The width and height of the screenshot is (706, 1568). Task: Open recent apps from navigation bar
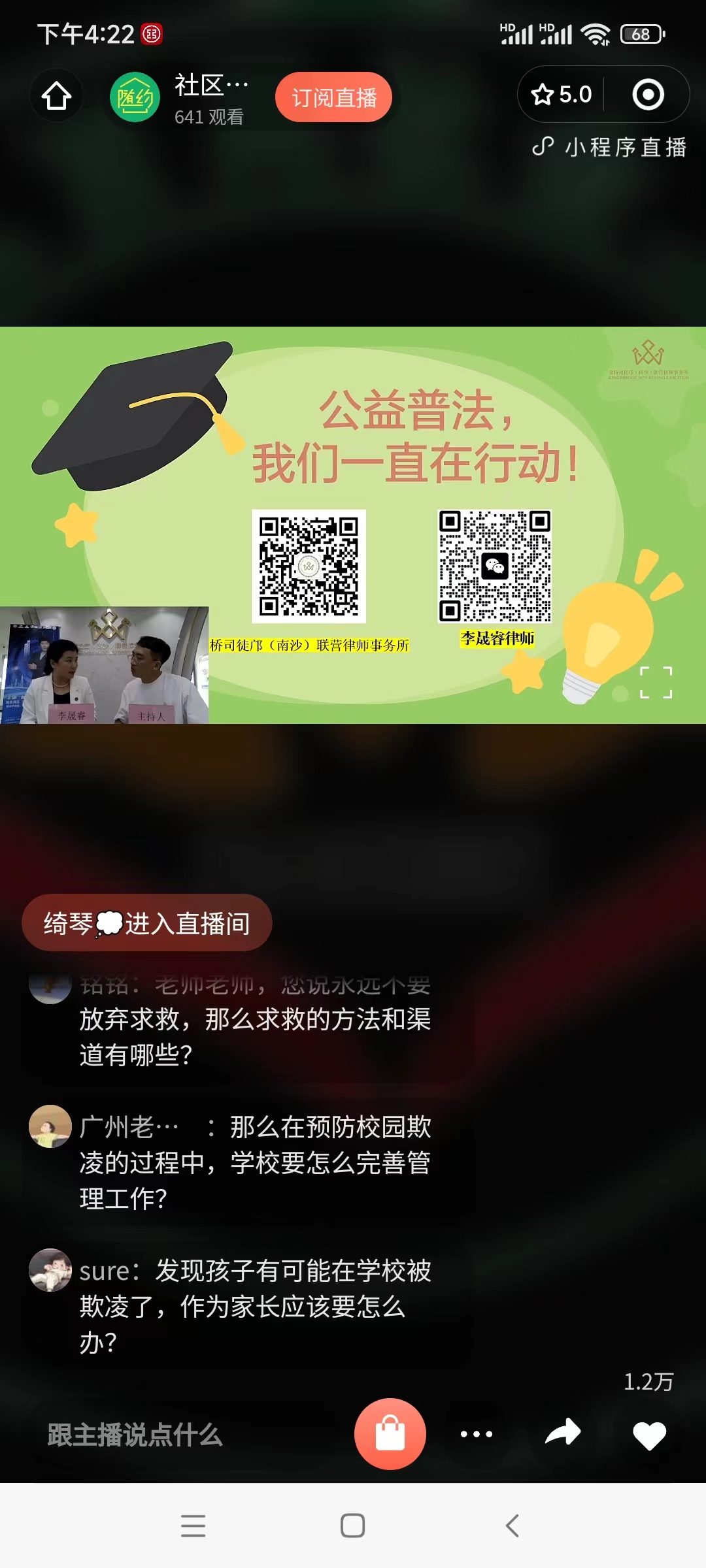[x=193, y=1526]
